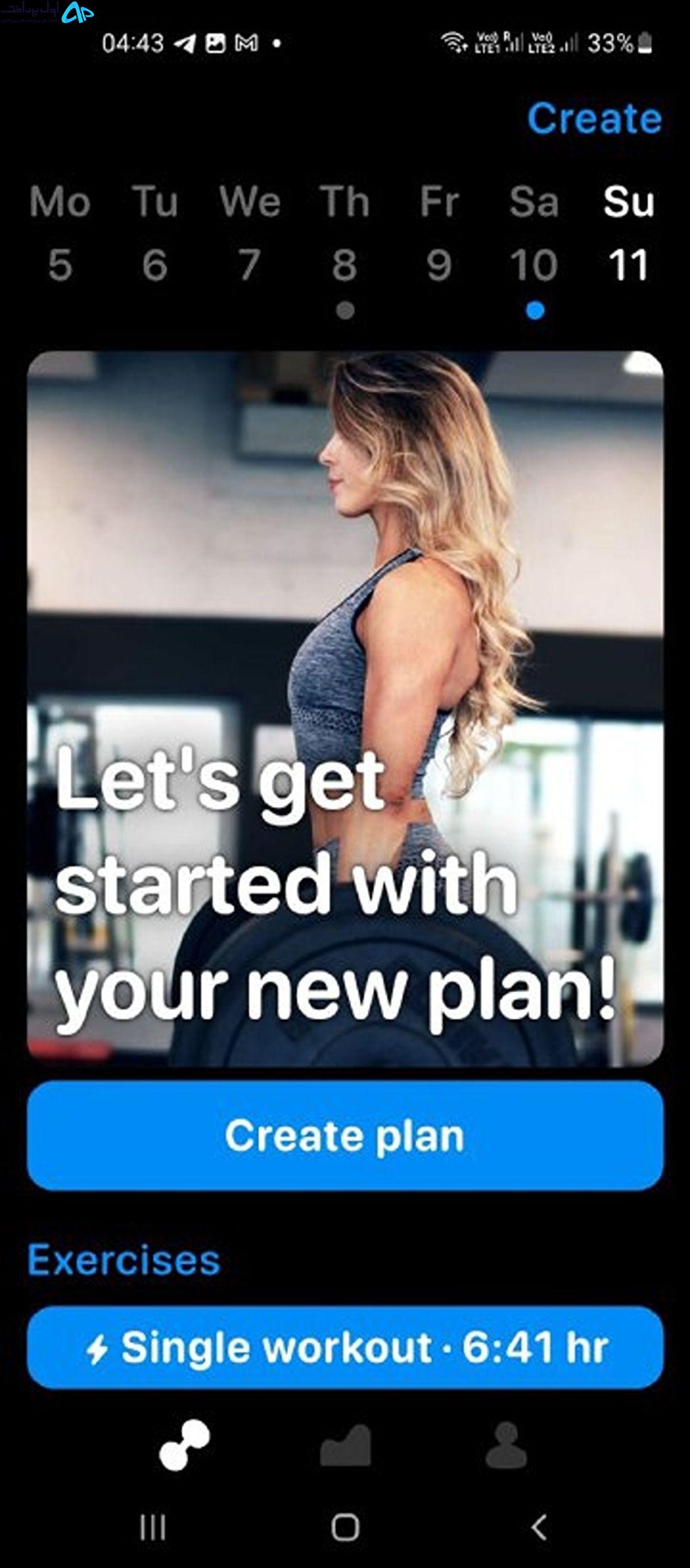Switch to the profile tab

pyautogui.click(x=506, y=1444)
